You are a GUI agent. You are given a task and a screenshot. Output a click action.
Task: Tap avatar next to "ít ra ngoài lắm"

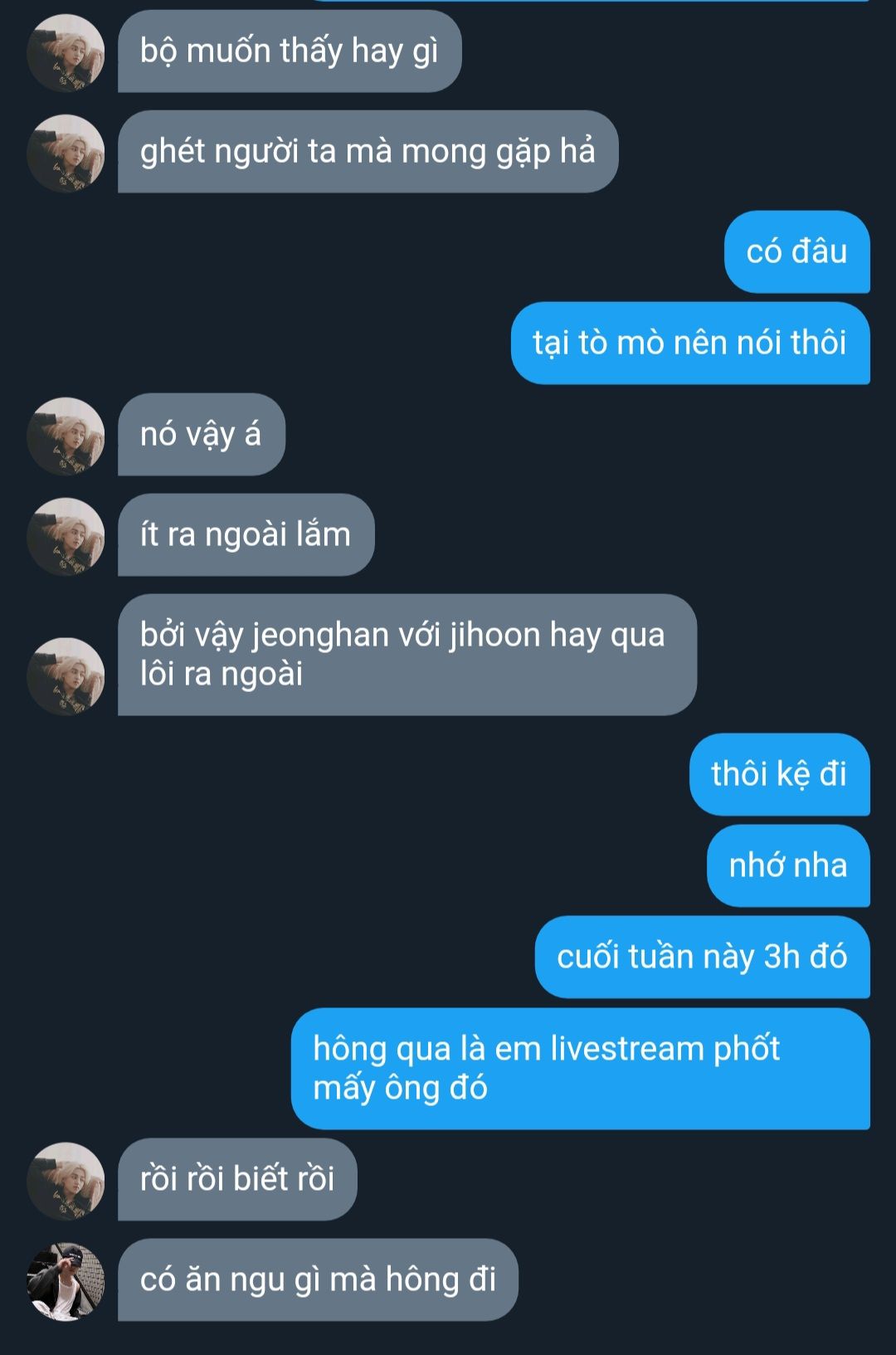[x=66, y=536]
